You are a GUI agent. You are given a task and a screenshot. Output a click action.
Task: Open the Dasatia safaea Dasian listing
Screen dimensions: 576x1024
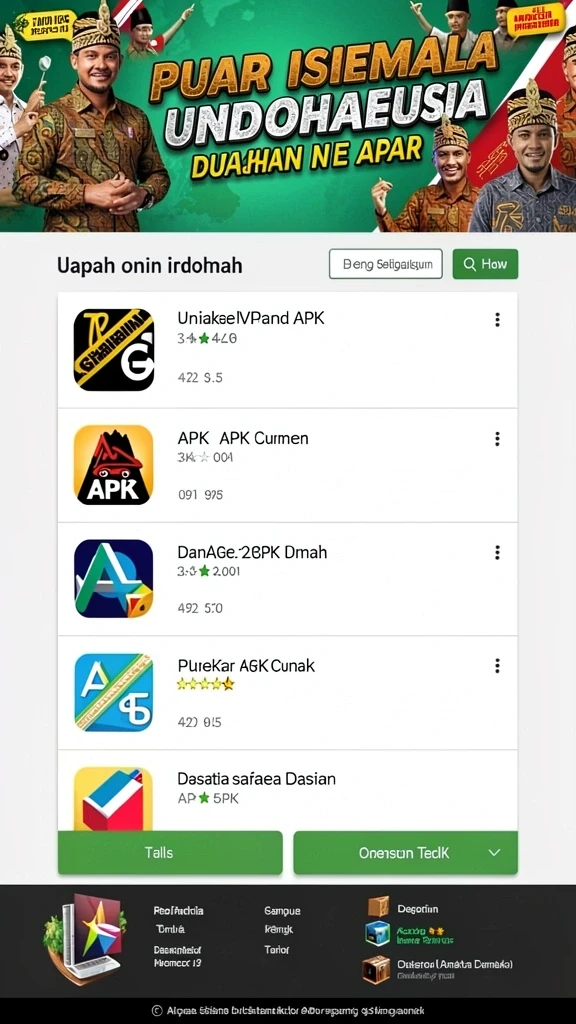coord(287,790)
